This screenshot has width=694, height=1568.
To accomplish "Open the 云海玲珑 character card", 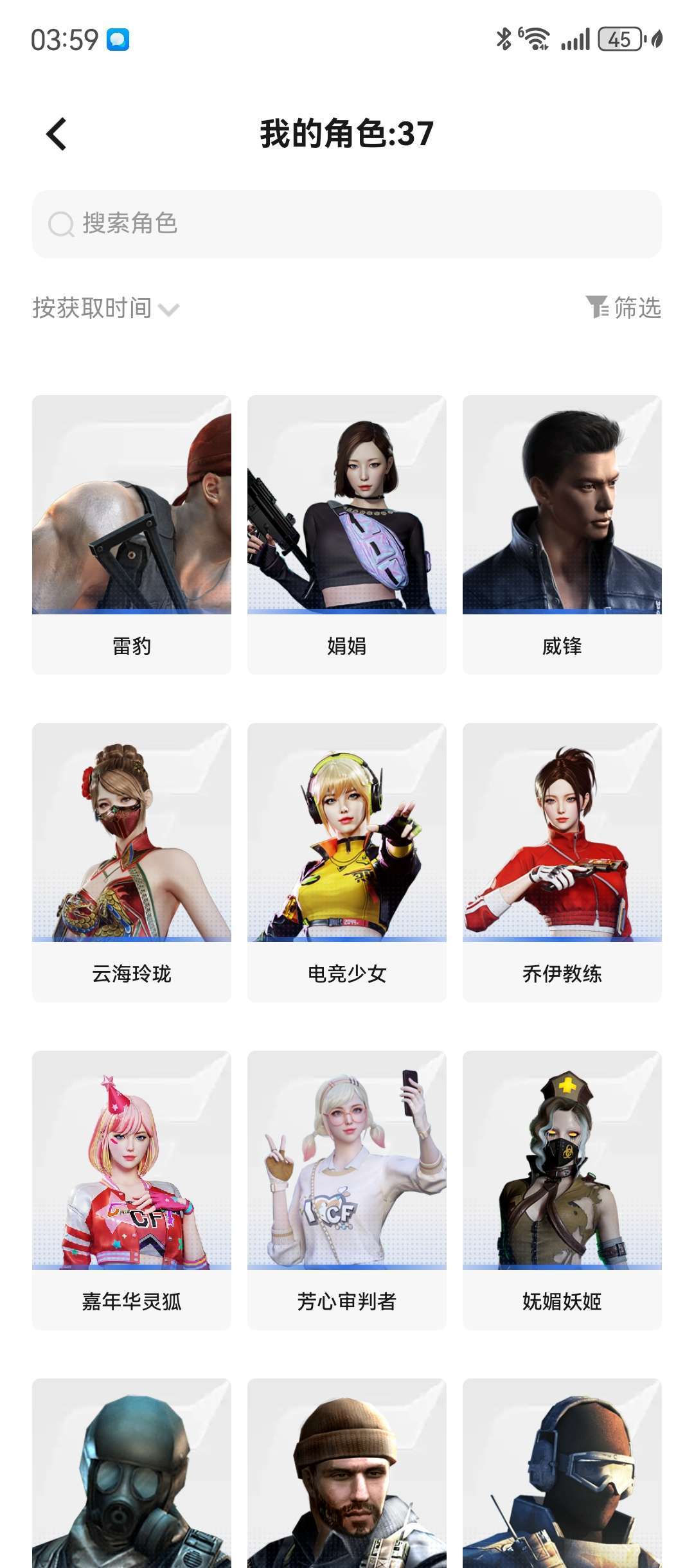I will pyautogui.click(x=132, y=862).
